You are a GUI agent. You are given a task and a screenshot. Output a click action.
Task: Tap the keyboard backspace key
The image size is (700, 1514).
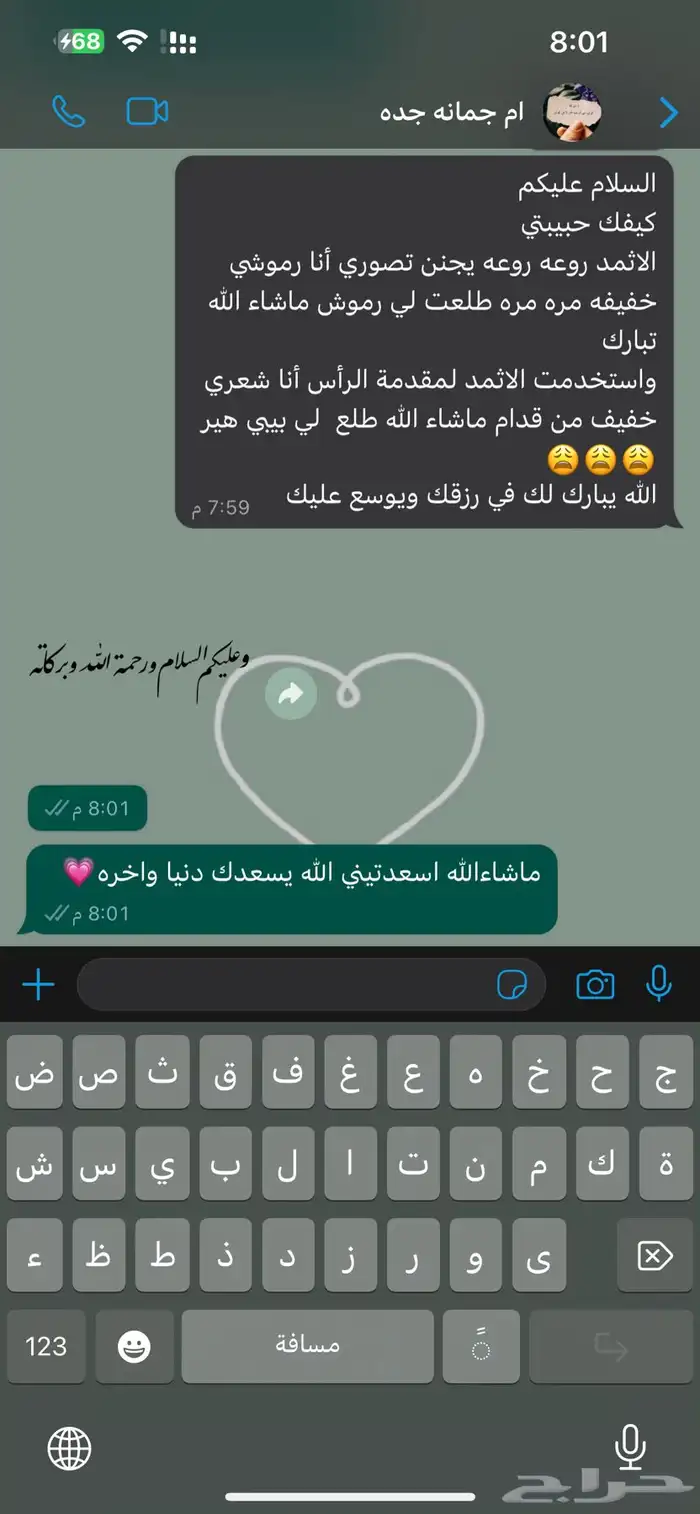click(x=655, y=1256)
